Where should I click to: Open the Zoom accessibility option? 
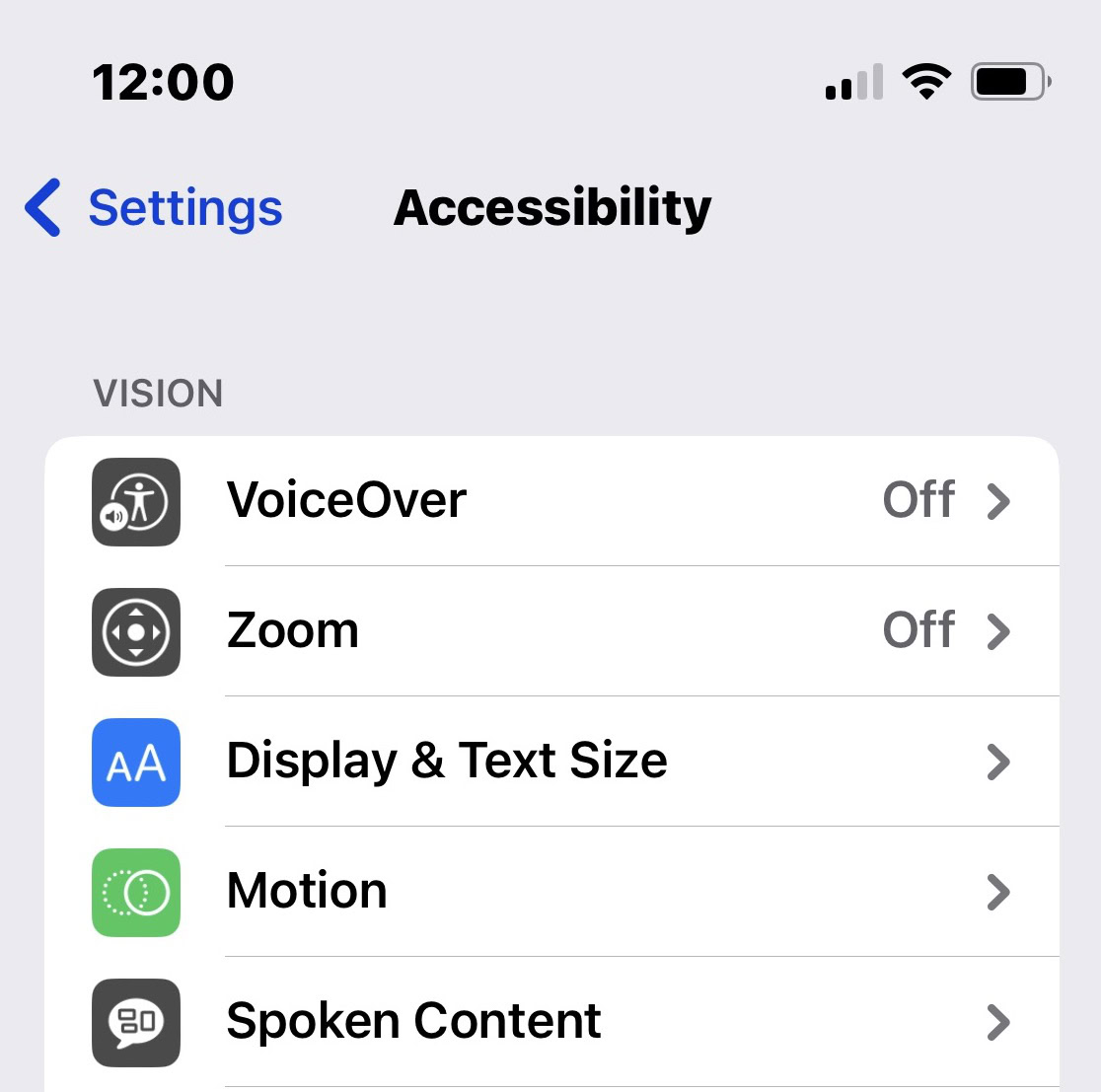550,630
